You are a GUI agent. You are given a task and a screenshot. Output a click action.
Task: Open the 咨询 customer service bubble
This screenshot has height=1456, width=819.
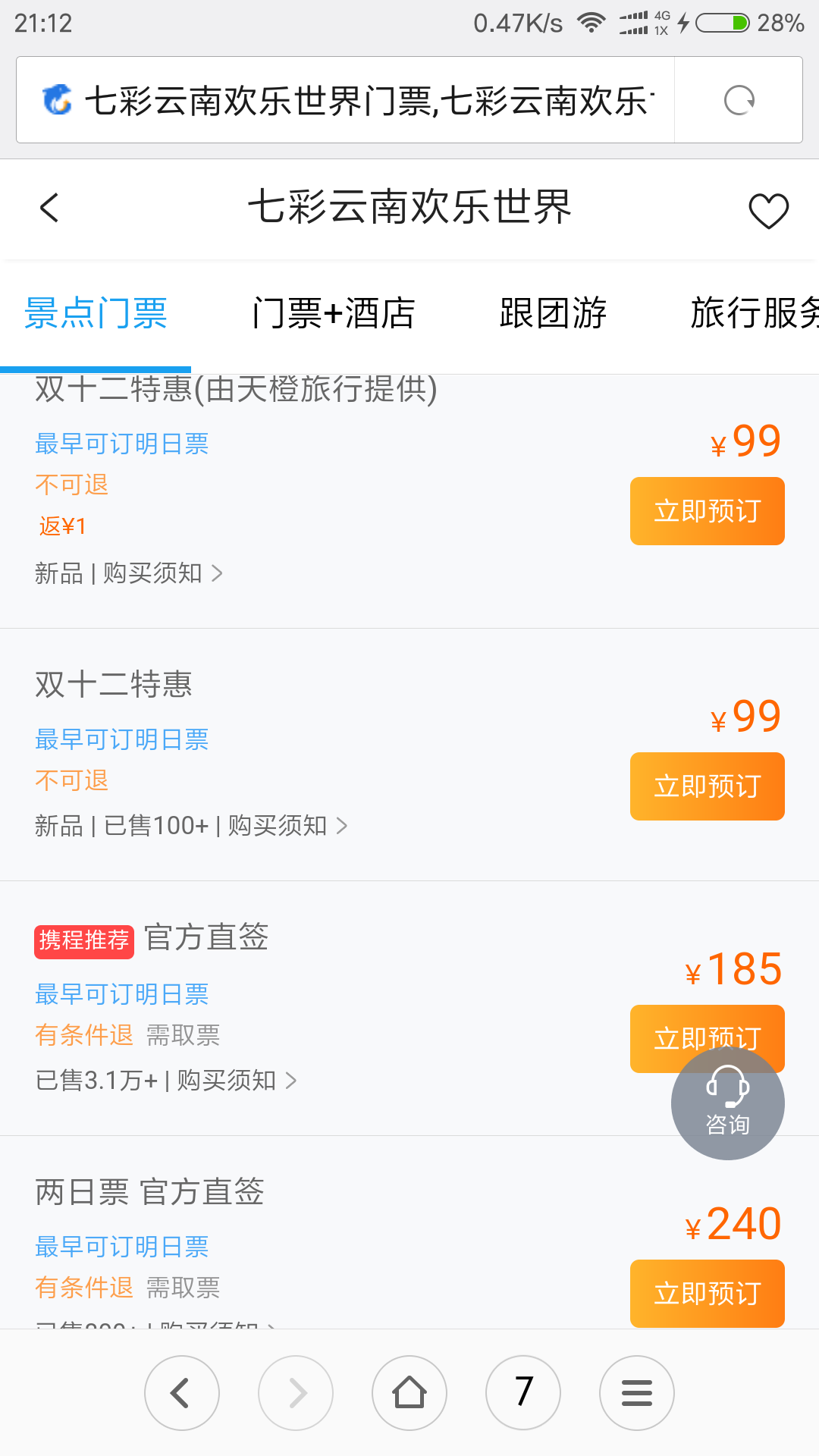click(x=727, y=1103)
